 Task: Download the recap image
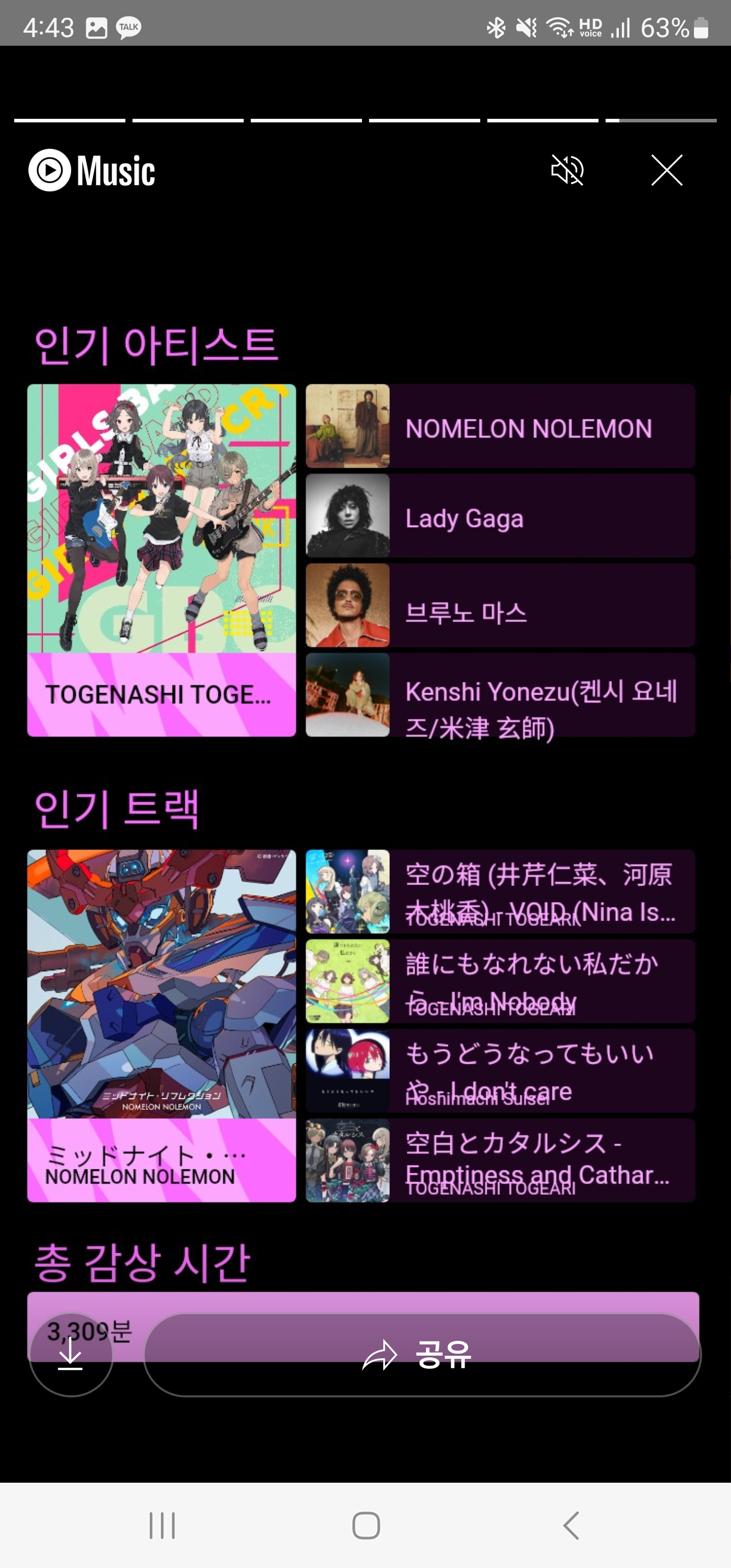pyautogui.click(x=71, y=1354)
